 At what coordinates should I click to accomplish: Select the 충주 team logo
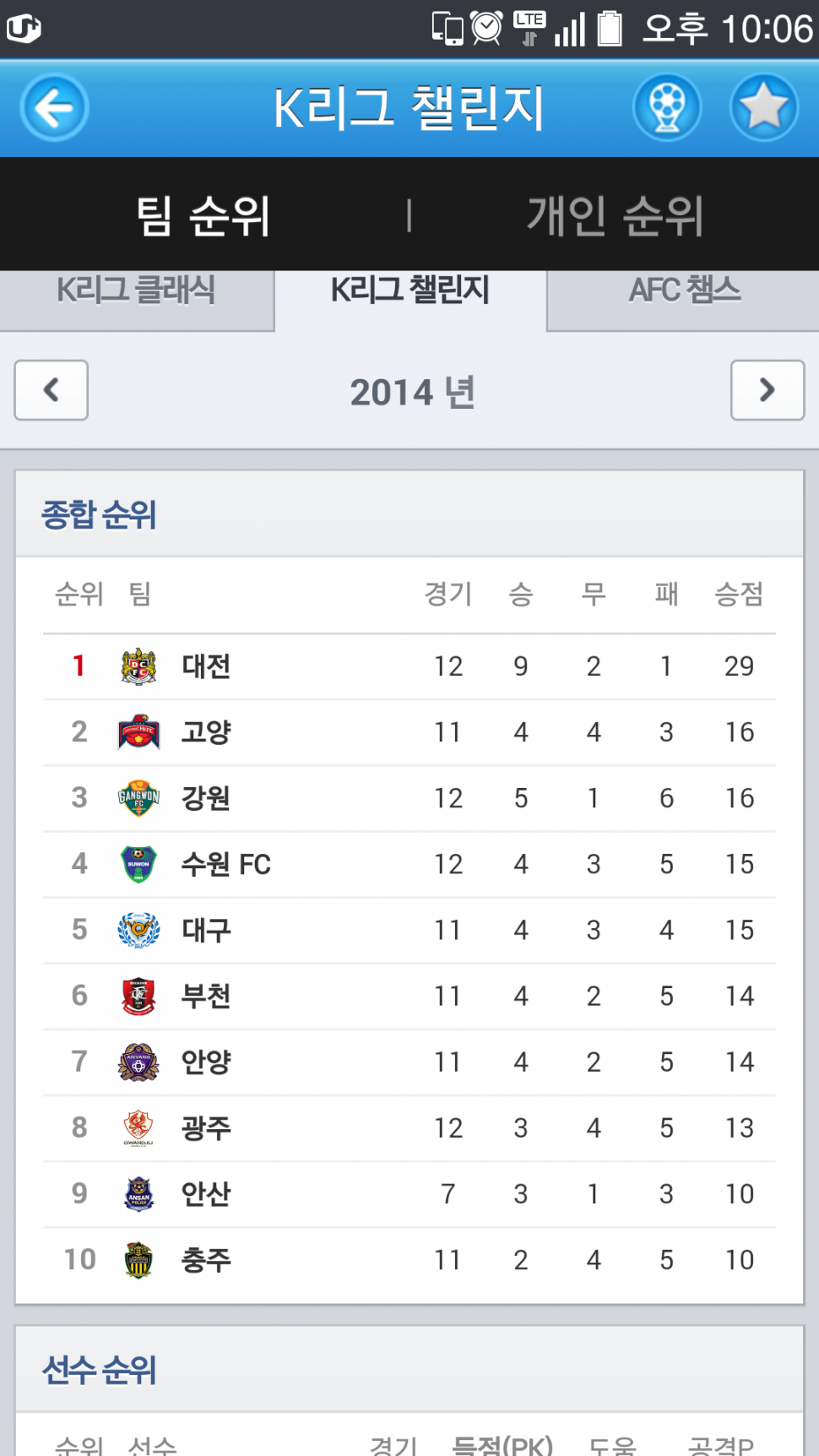click(138, 1259)
